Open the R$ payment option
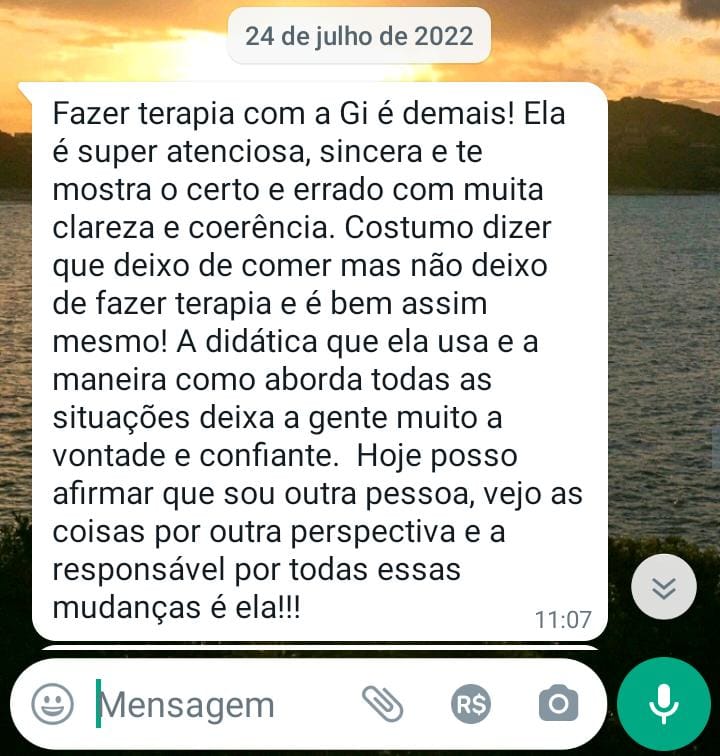The width and height of the screenshot is (720, 756). tap(471, 704)
